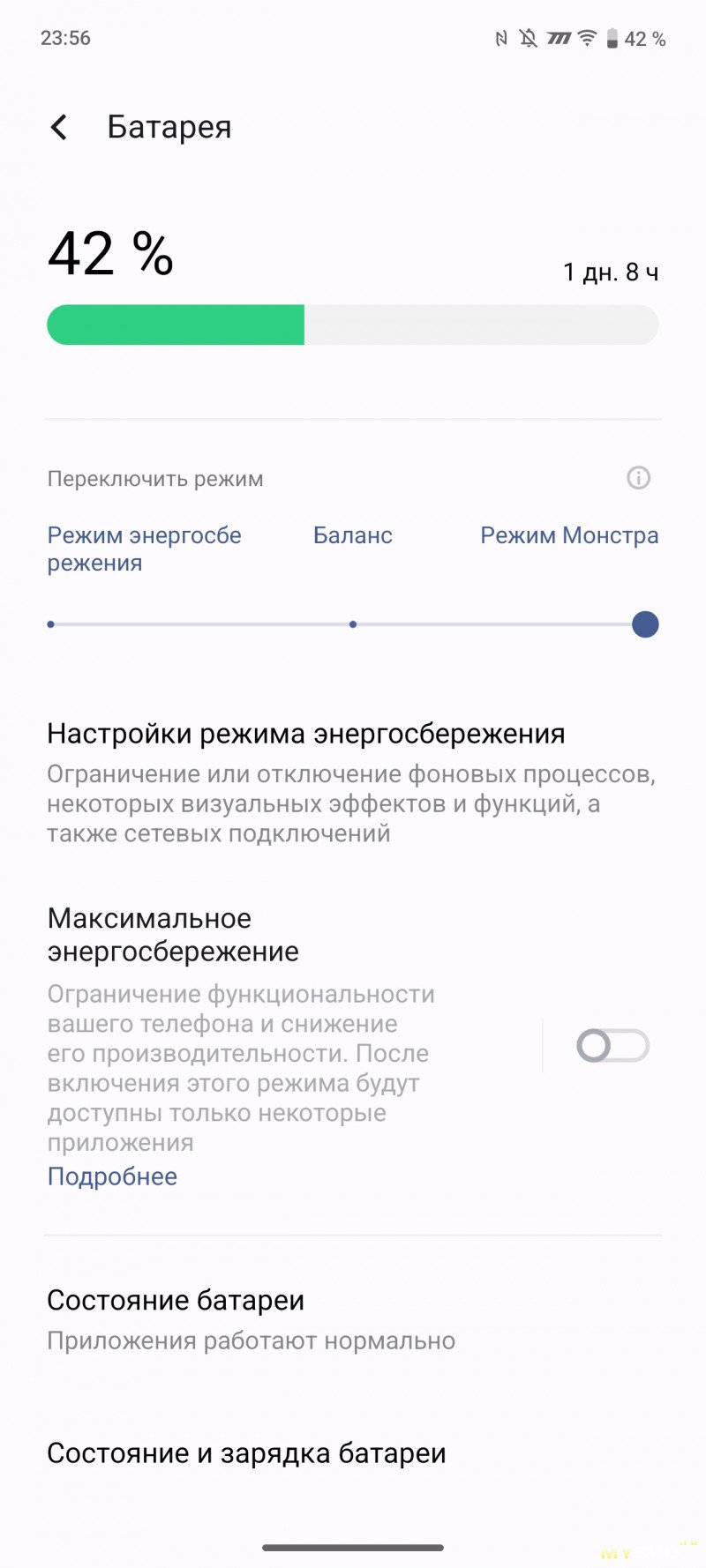Open the info icon next to Переключить режим
Image resolution: width=706 pixels, height=1568 pixels.
pos(638,478)
